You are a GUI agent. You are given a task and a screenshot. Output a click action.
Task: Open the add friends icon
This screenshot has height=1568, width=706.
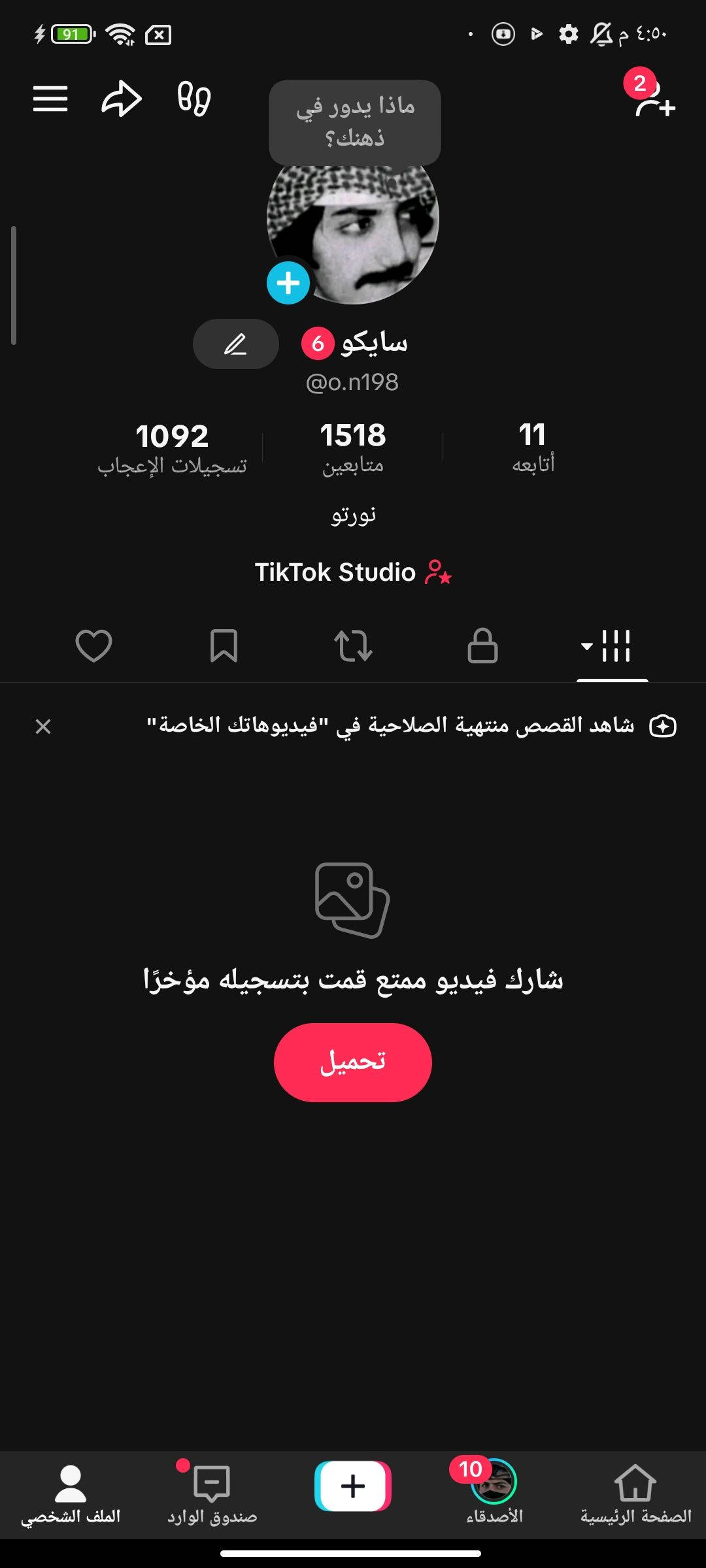coord(654,100)
